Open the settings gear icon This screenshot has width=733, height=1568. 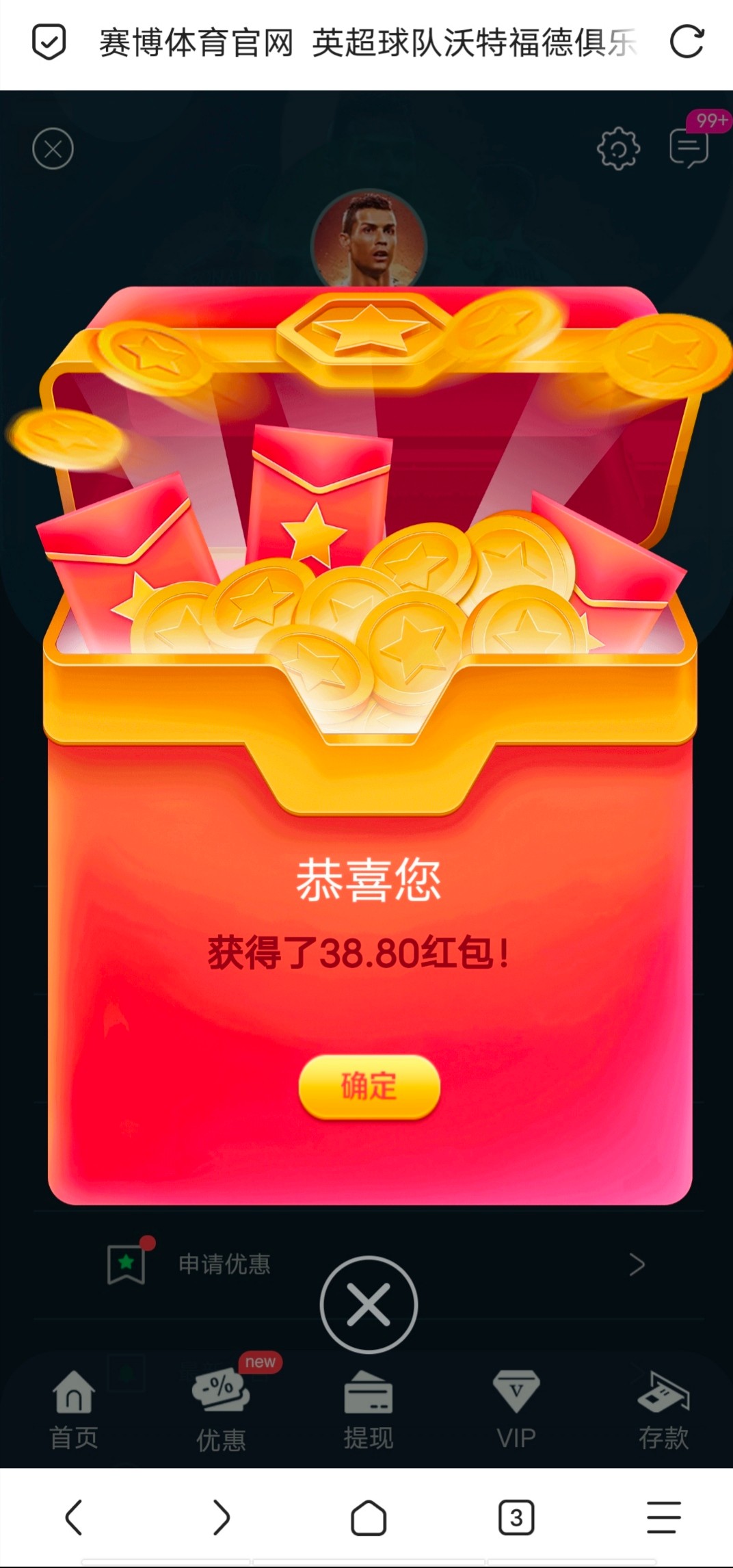pos(618,148)
